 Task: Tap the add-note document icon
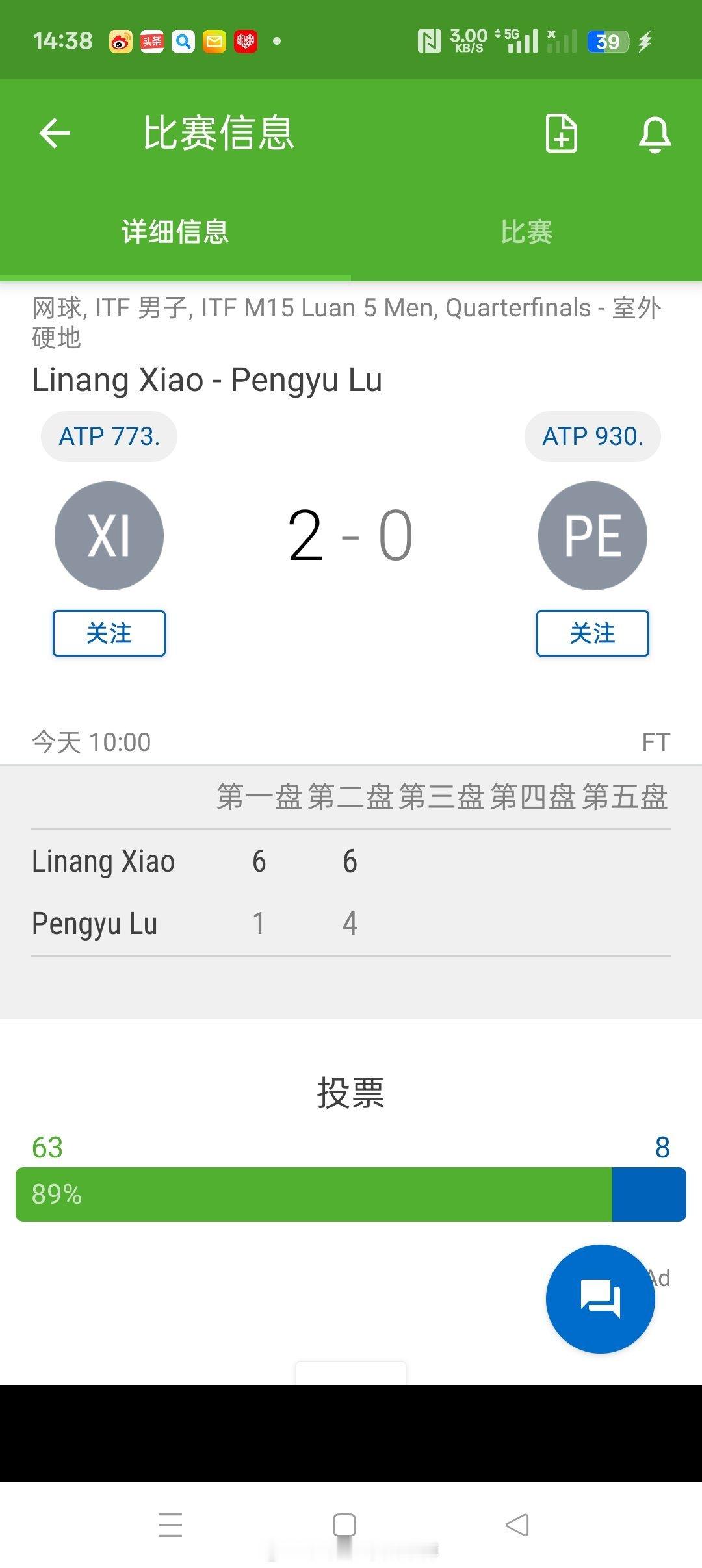pos(562,133)
